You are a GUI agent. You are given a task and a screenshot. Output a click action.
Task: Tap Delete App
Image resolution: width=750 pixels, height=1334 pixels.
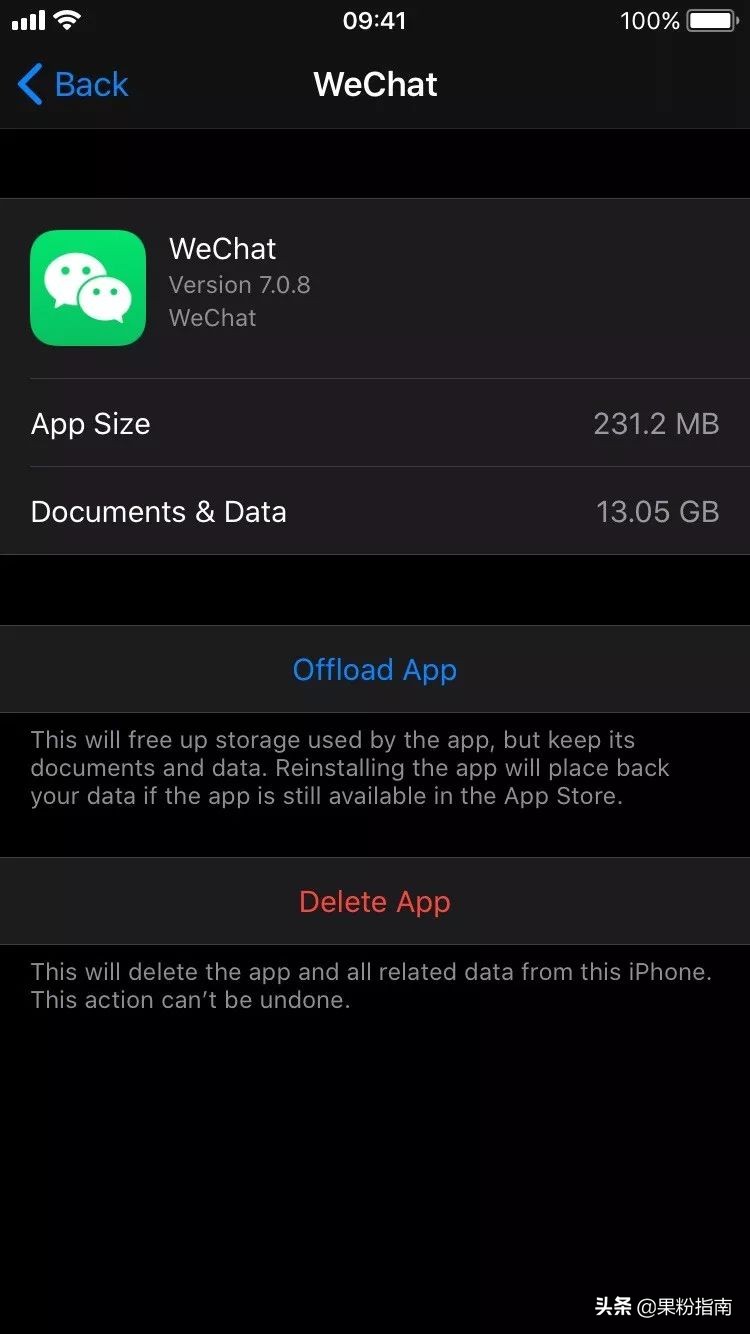(x=375, y=901)
